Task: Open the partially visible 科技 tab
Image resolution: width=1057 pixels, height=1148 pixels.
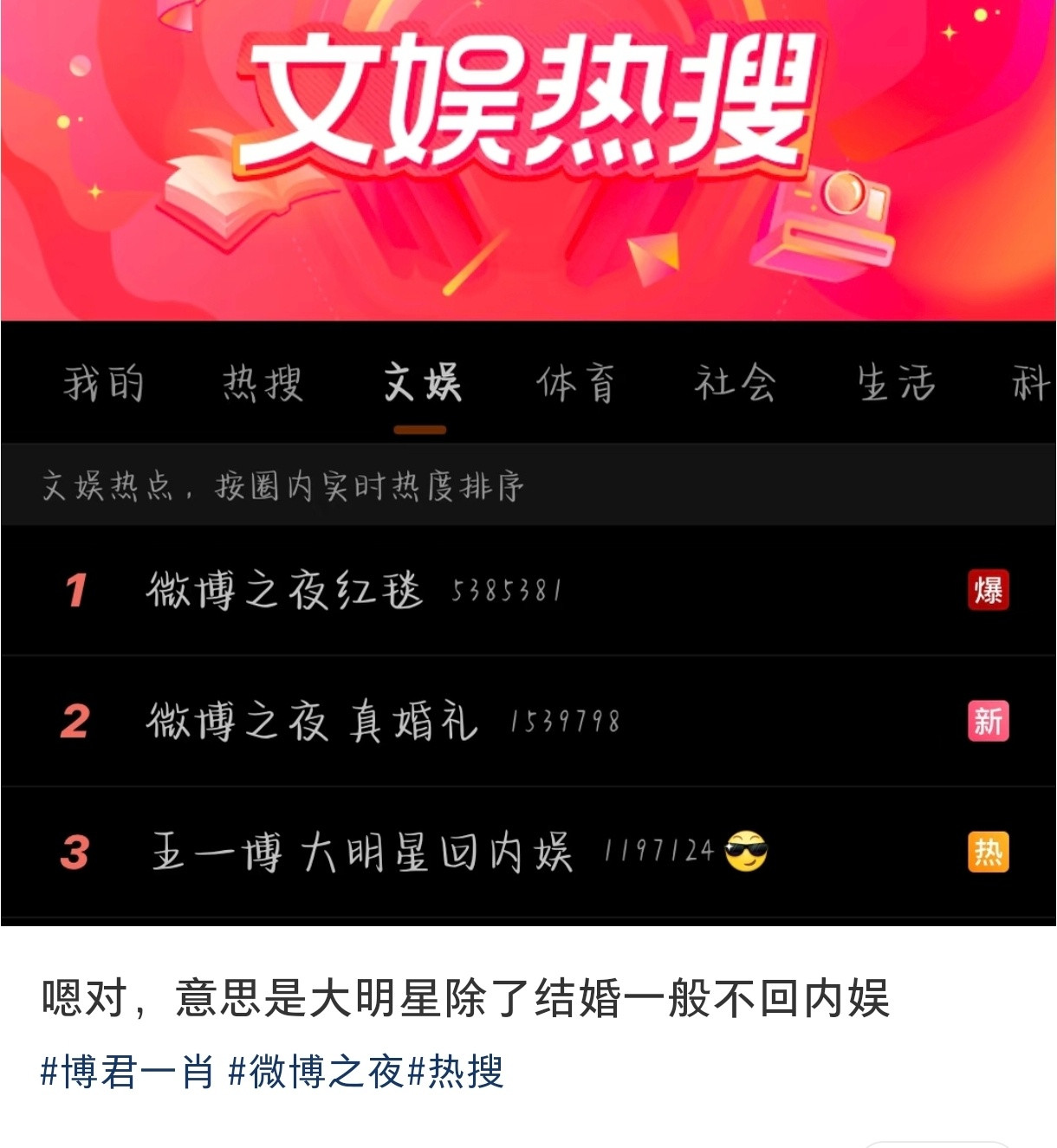Action: [1031, 384]
